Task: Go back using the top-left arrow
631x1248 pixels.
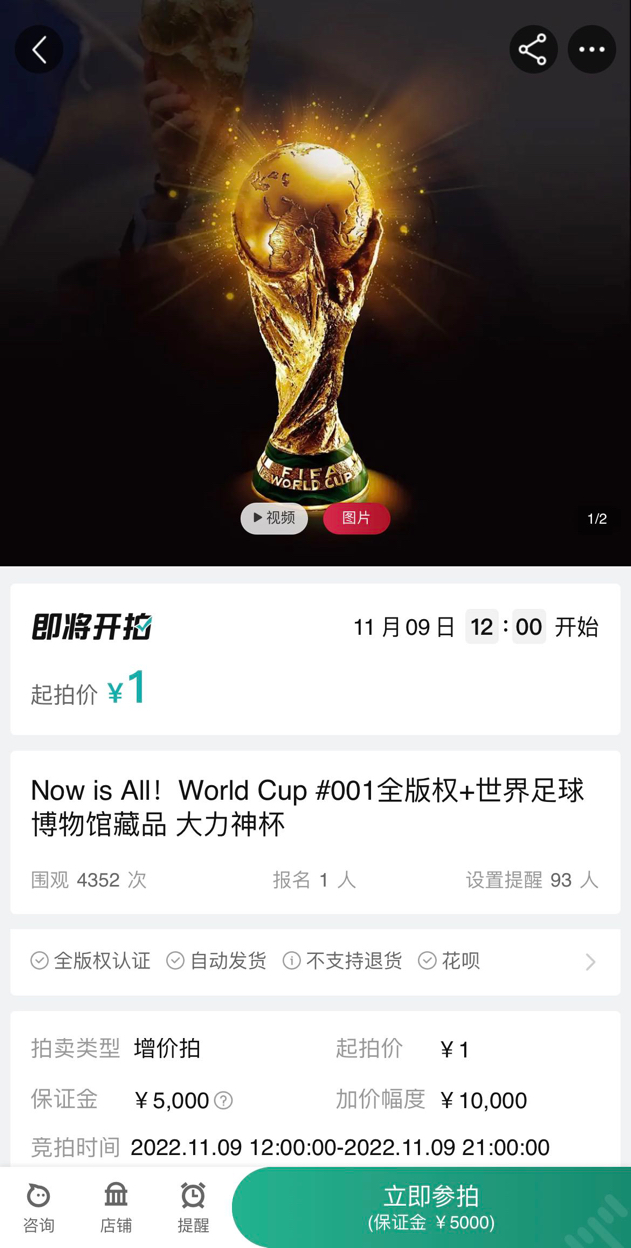Action: click(x=39, y=50)
